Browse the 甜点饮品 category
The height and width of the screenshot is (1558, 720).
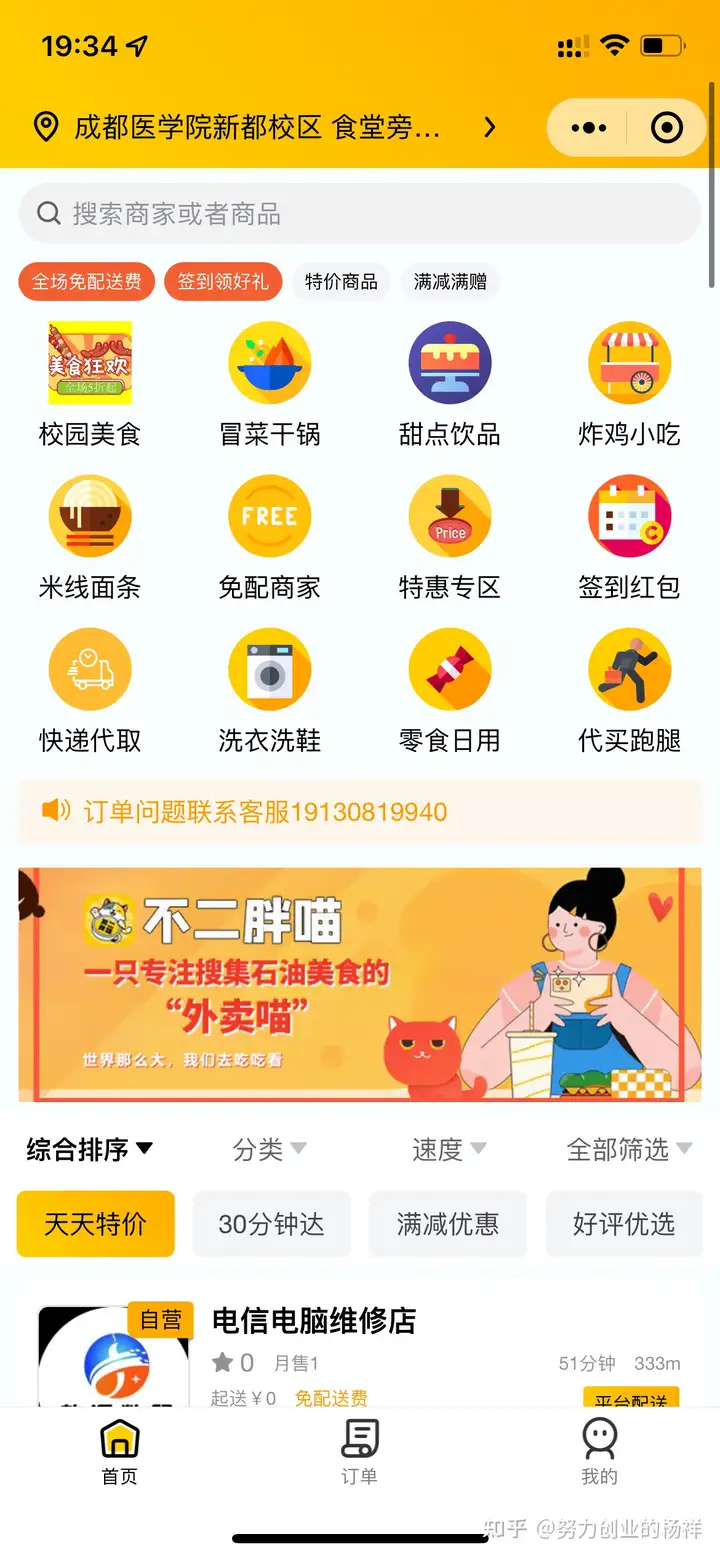[x=450, y=385]
